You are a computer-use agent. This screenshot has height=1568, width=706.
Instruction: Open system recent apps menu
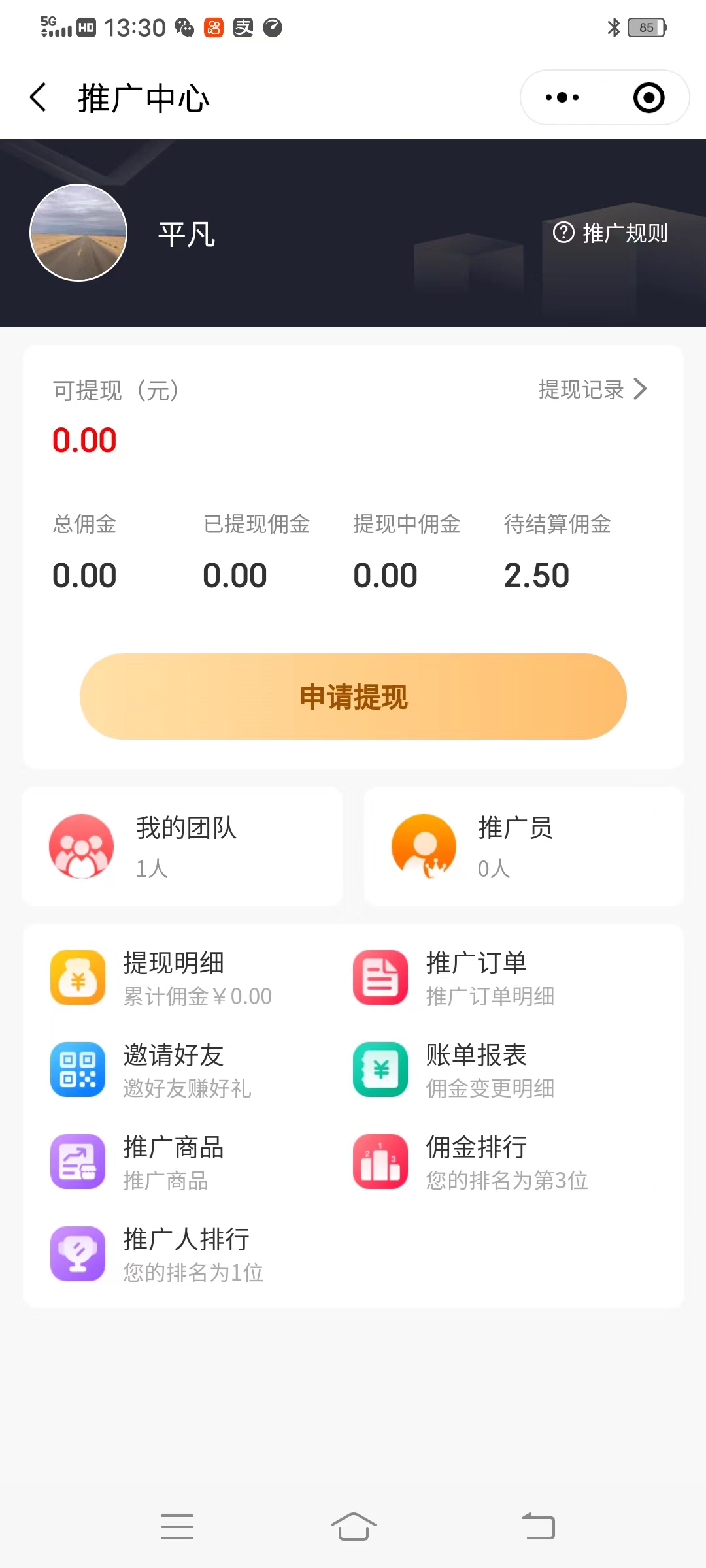[177, 1527]
